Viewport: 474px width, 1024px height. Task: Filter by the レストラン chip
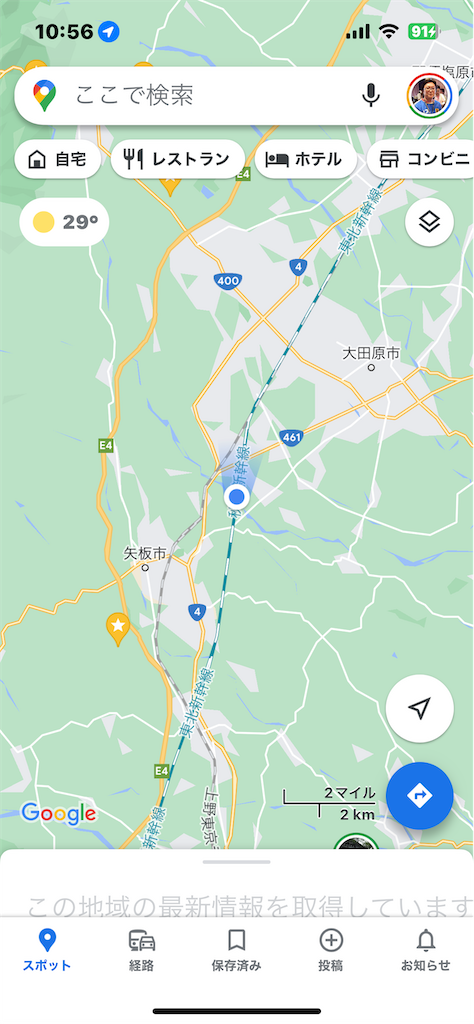click(178, 159)
